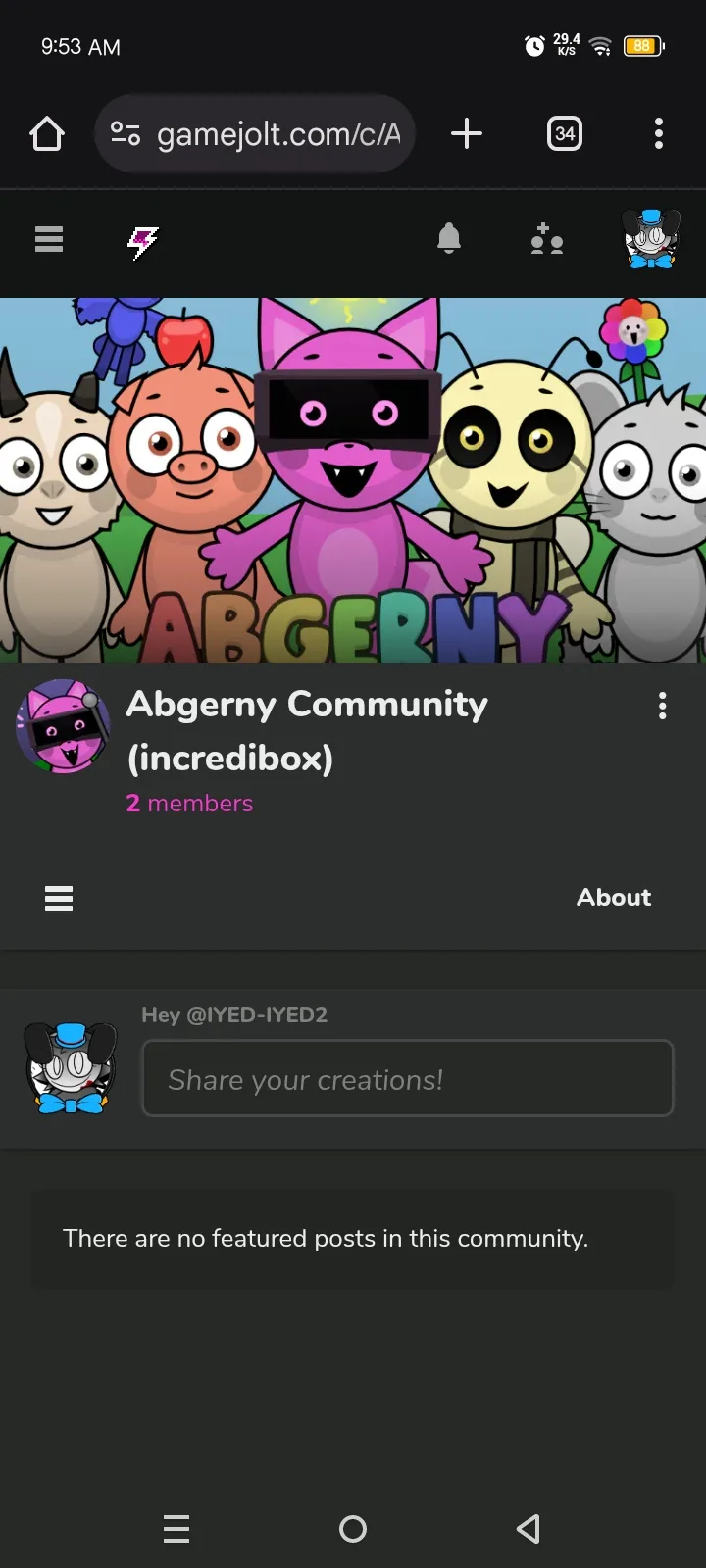The height and width of the screenshot is (1568, 706).
Task: Open the notifications bell
Action: pos(449,238)
